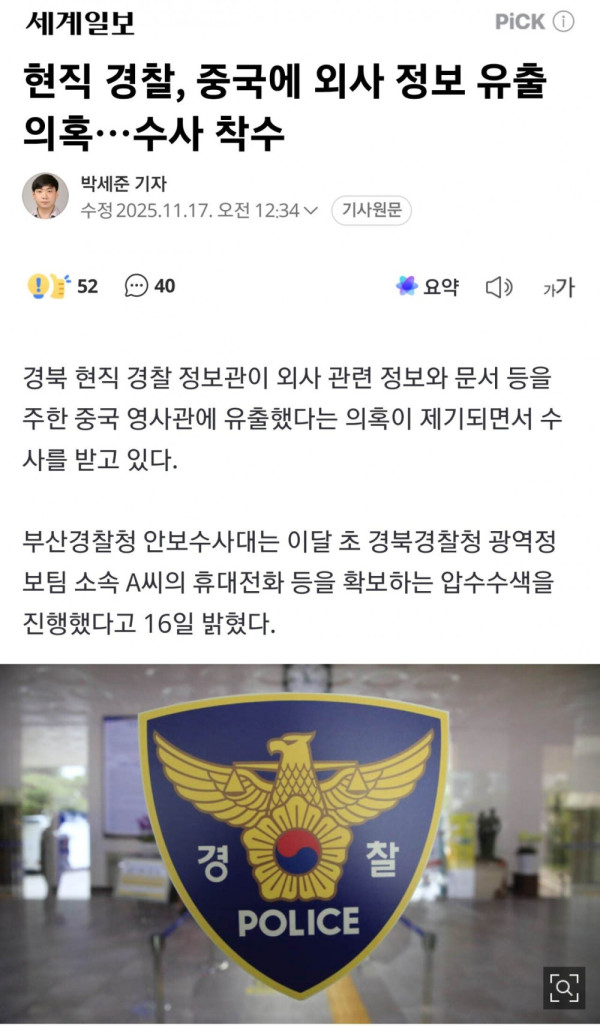Tap the PiCK info icon
The height and width of the screenshot is (1026, 600).
click(564, 22)
